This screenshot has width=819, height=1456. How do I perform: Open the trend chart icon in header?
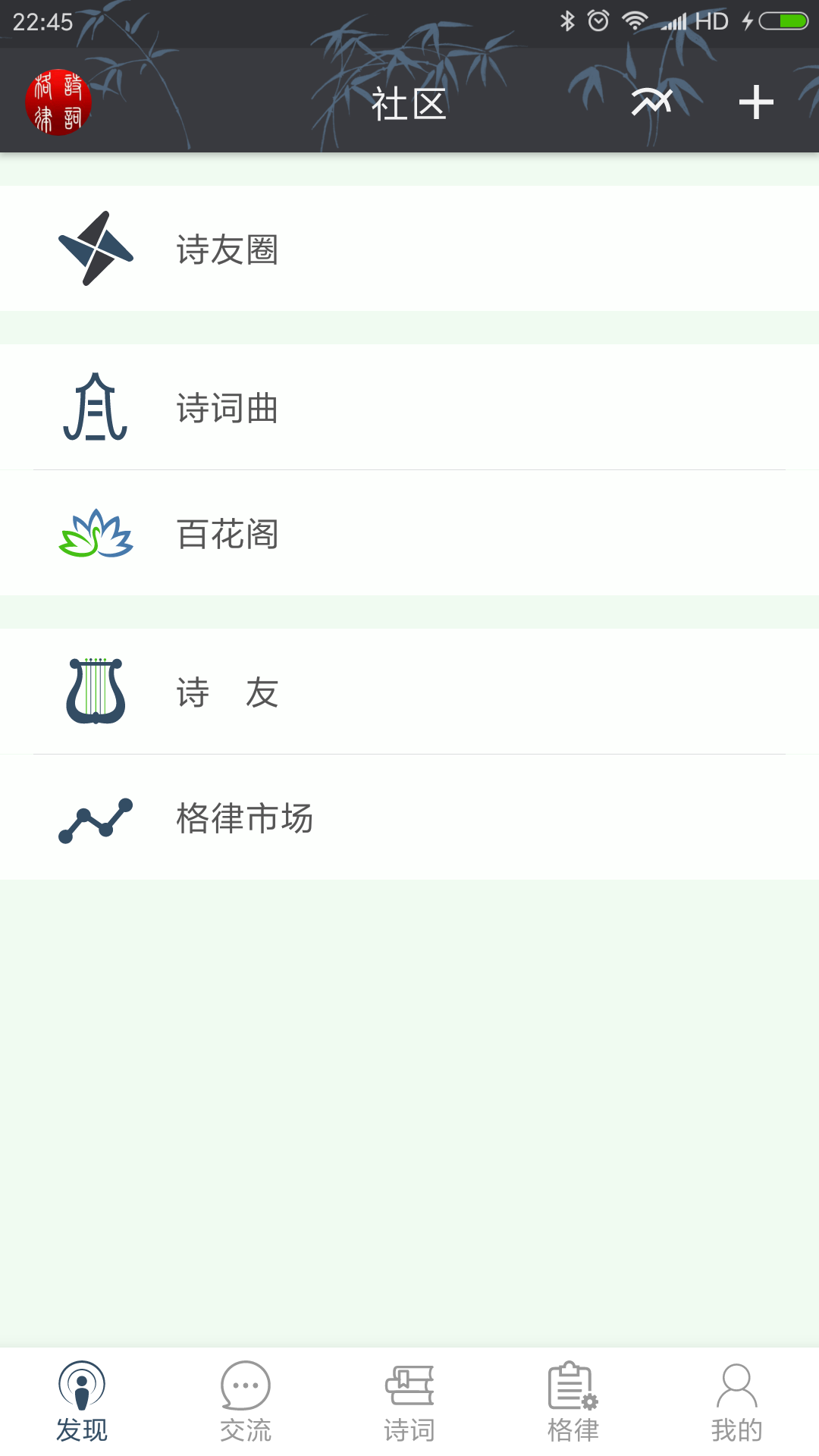(x=652, y=102)
